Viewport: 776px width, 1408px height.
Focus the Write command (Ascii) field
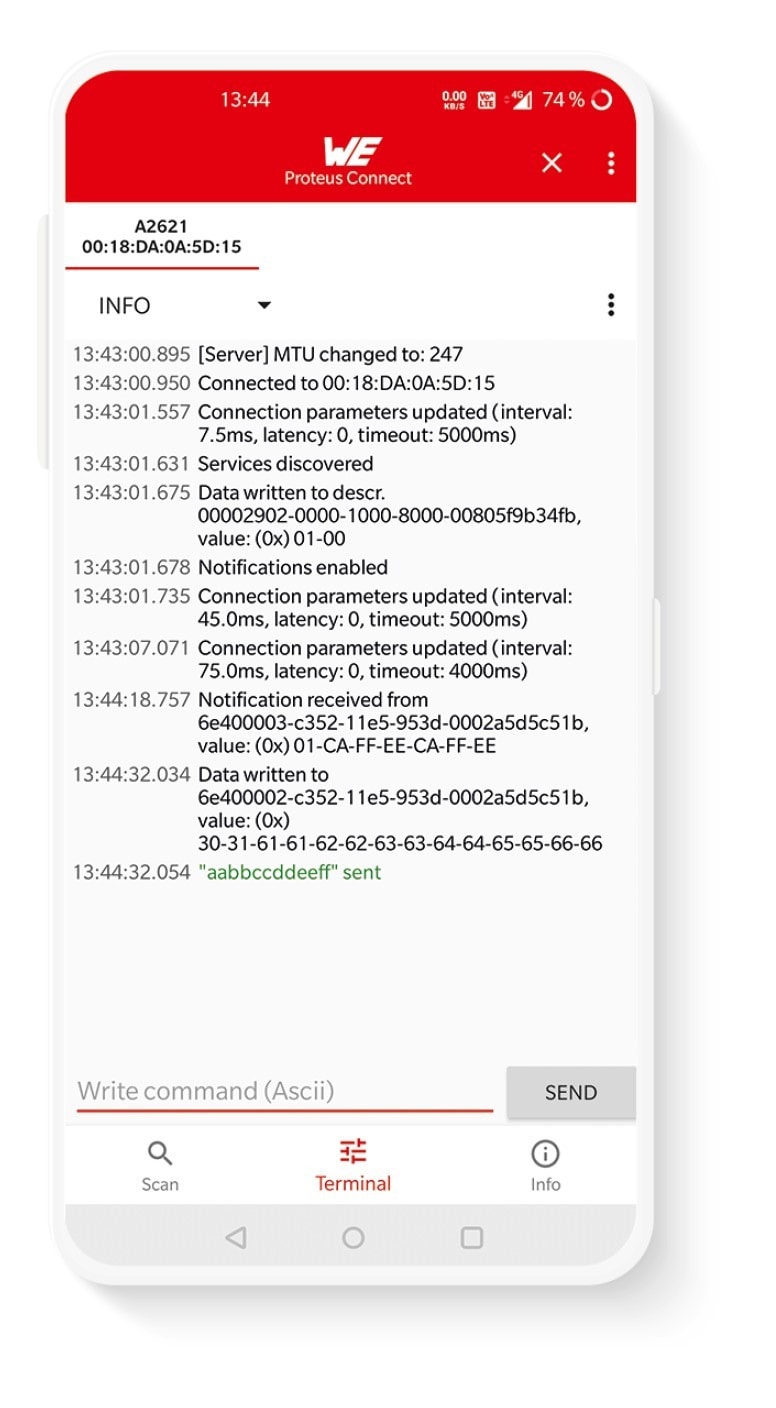point(285,1091)
